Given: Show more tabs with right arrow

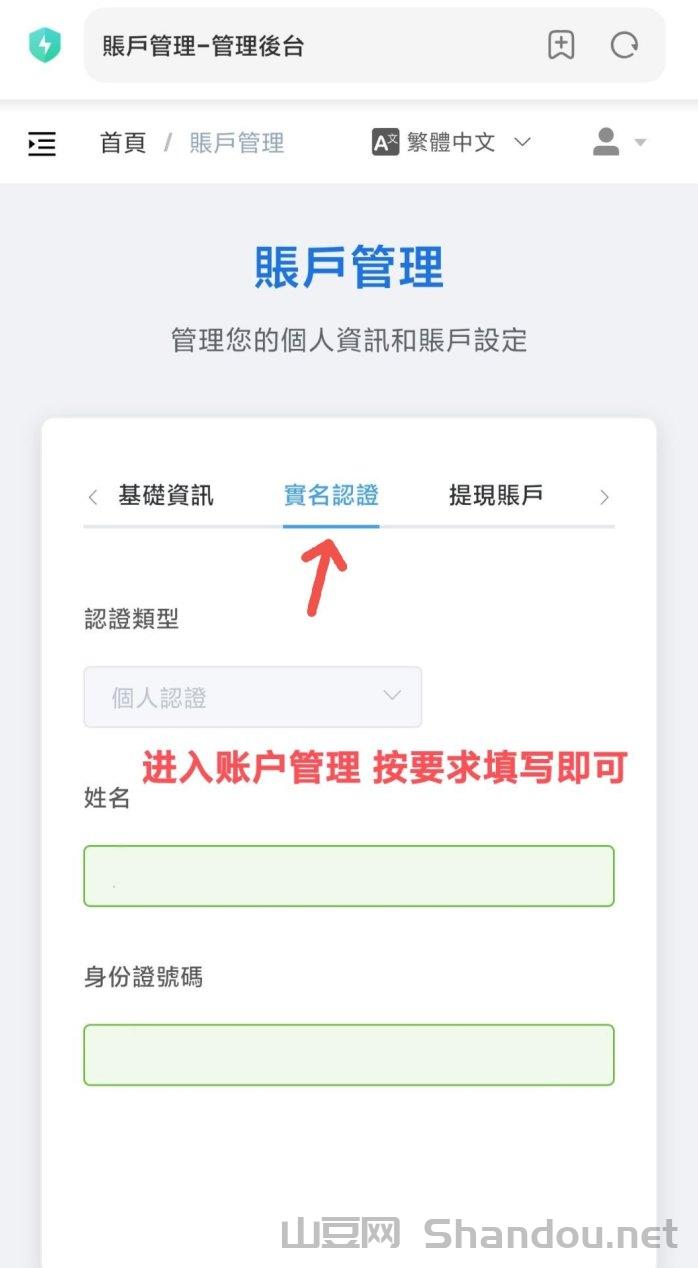Looking at the screenshot, I should click(x=603, y=497).
